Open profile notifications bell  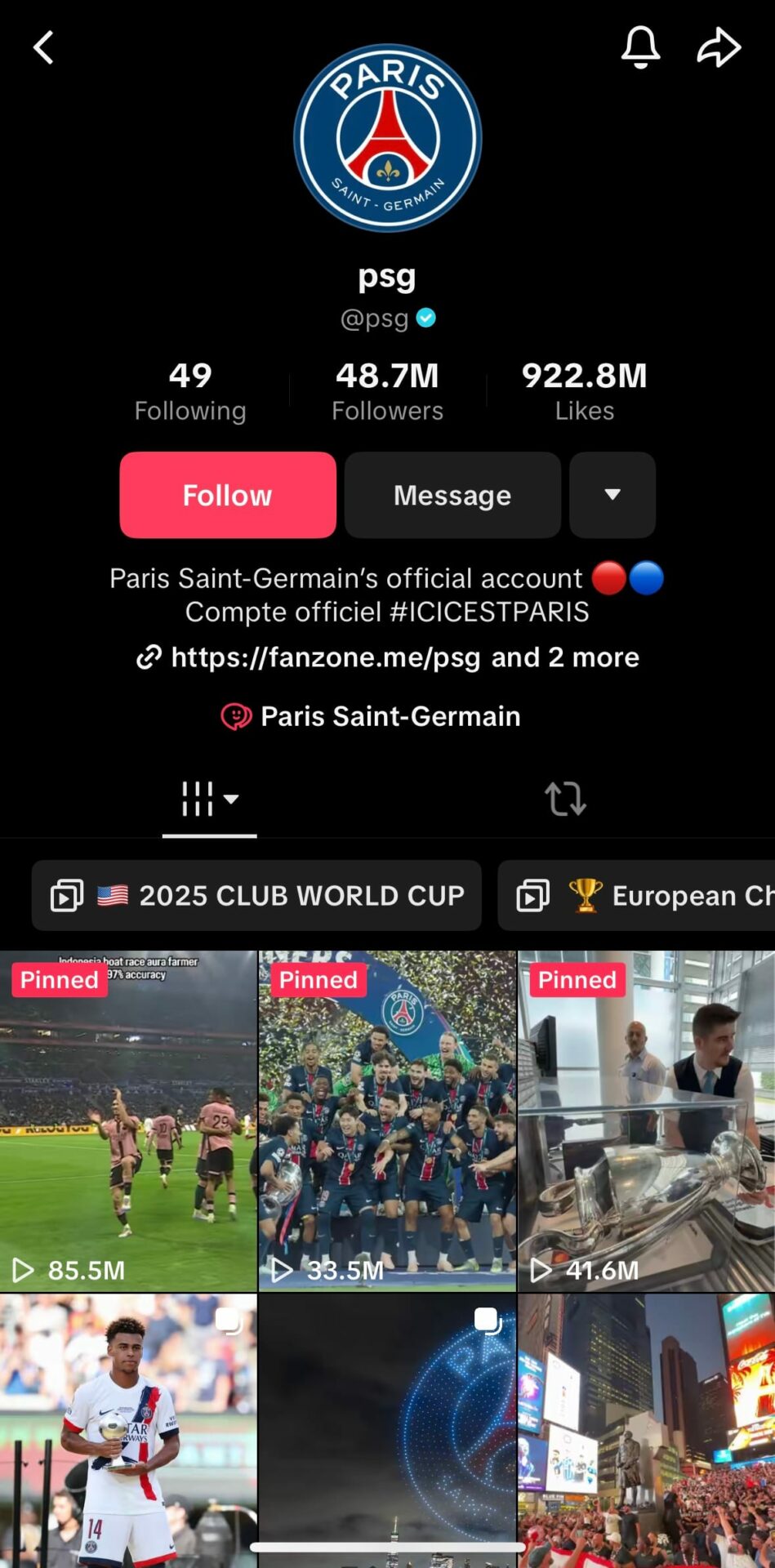tap(640, 47)
